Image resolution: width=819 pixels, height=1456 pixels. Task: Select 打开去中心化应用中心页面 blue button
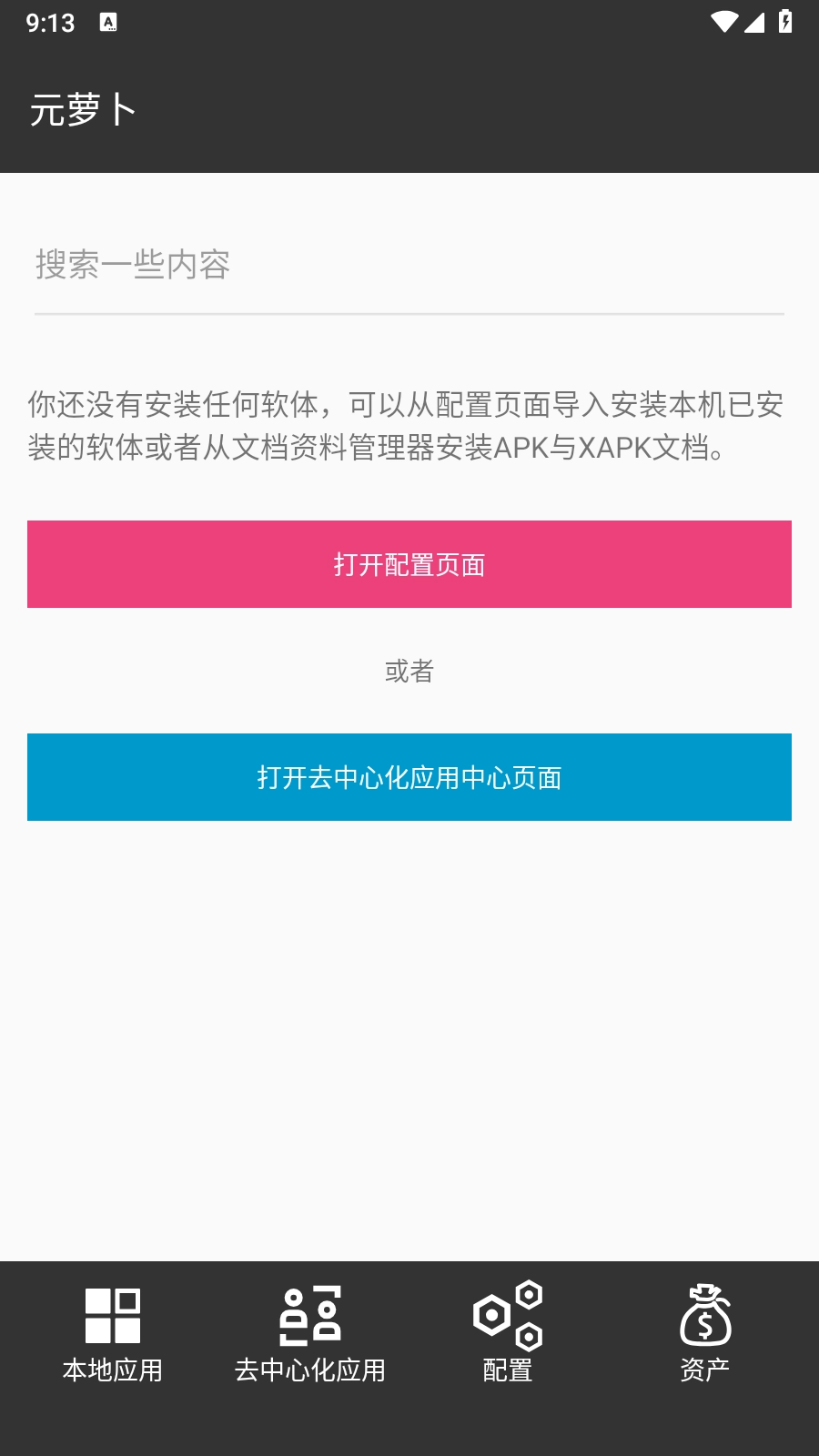[409, 777]
